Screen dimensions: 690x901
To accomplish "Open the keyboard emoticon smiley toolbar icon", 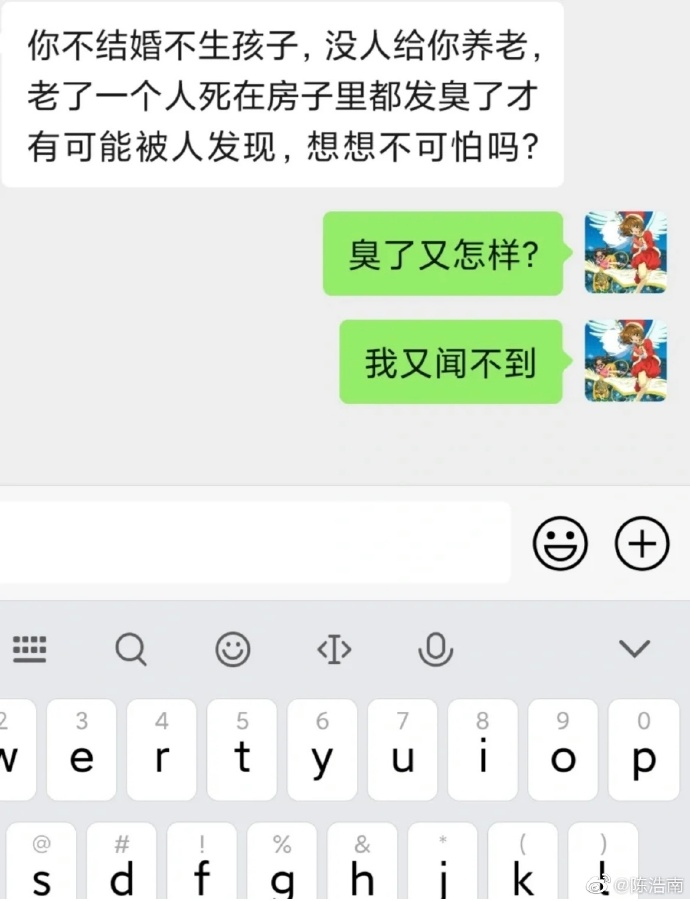I will tap(233, 650).
